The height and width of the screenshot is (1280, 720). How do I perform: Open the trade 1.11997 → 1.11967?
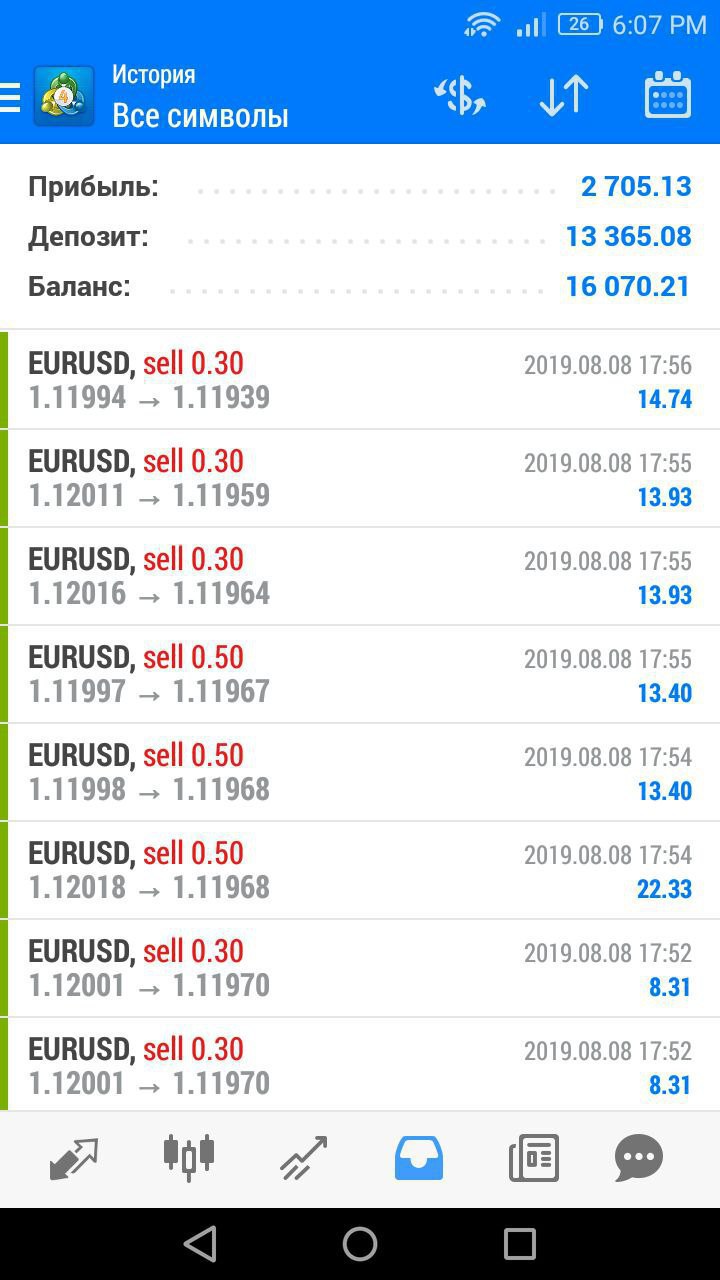(x=360, y=675)
